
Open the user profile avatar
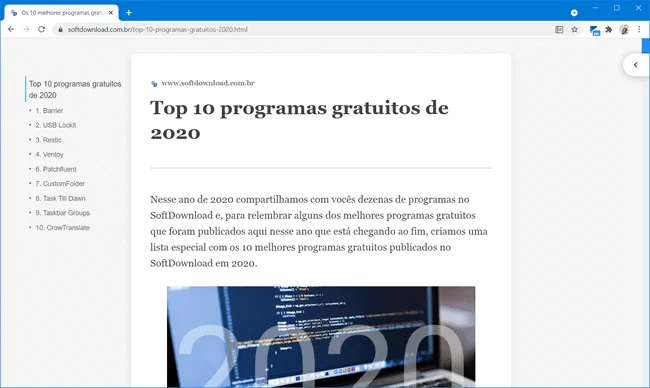click(624, 29)
